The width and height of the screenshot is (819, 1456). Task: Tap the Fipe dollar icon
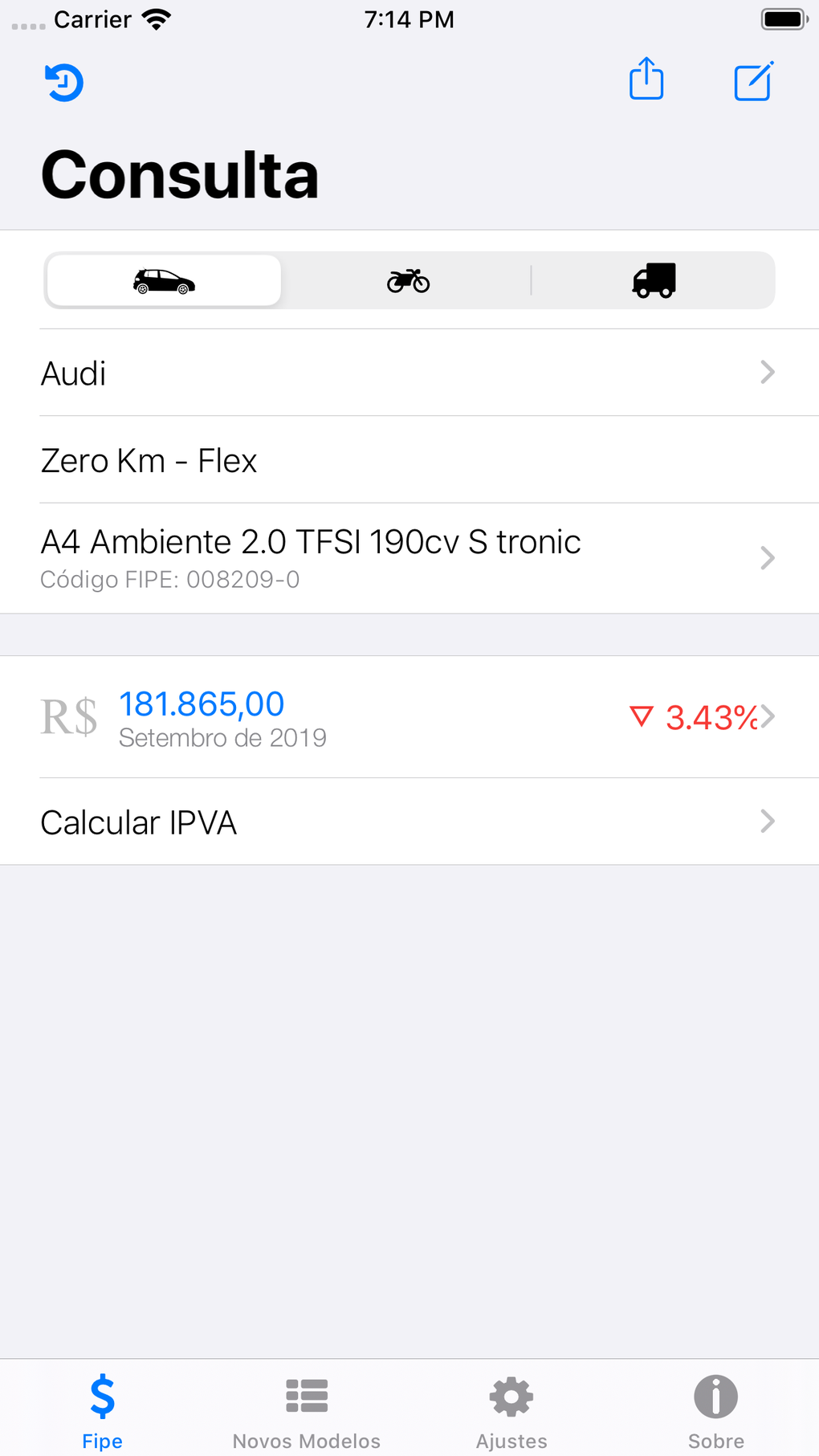pos(102,1397)
